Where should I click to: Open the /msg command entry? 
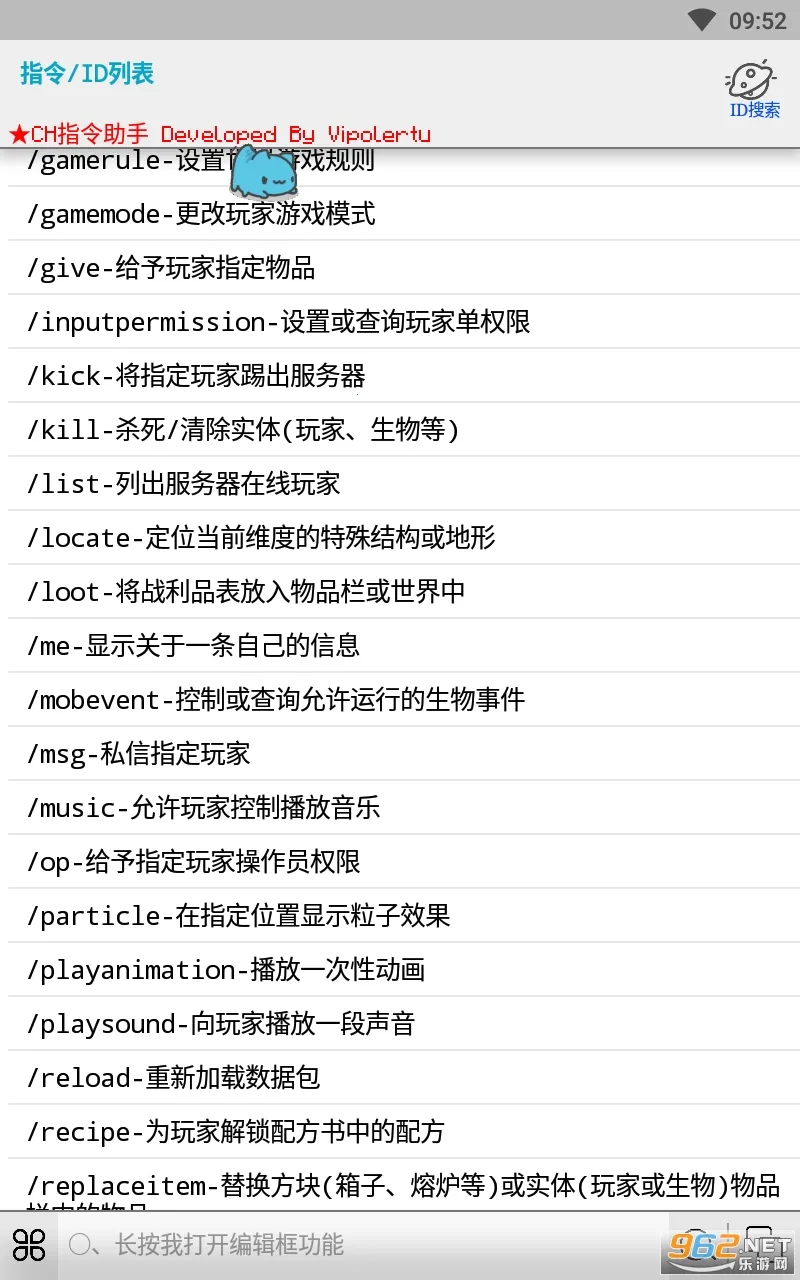coord(400,754)
